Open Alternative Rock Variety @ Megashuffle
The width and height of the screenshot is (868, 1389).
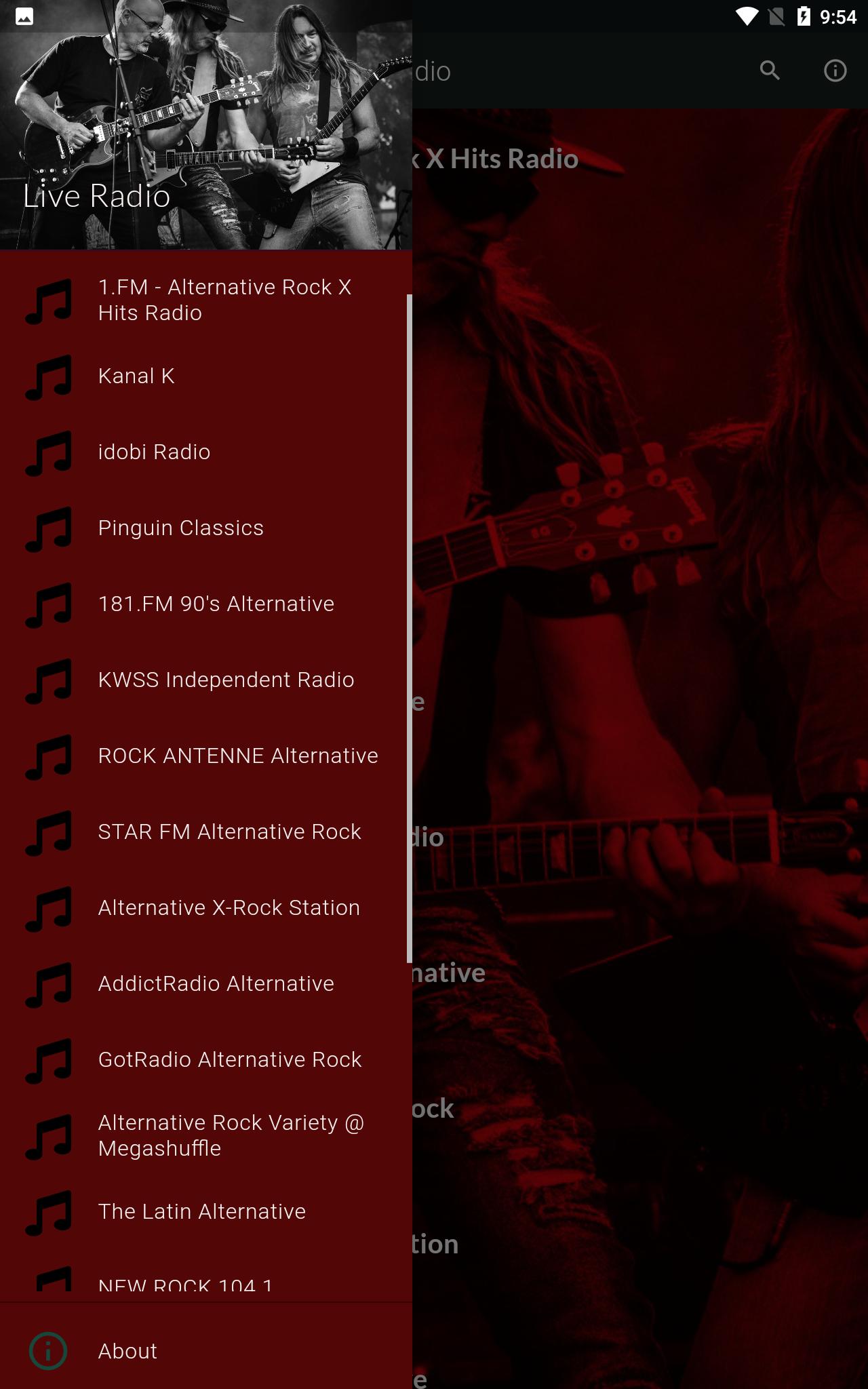206,1135
